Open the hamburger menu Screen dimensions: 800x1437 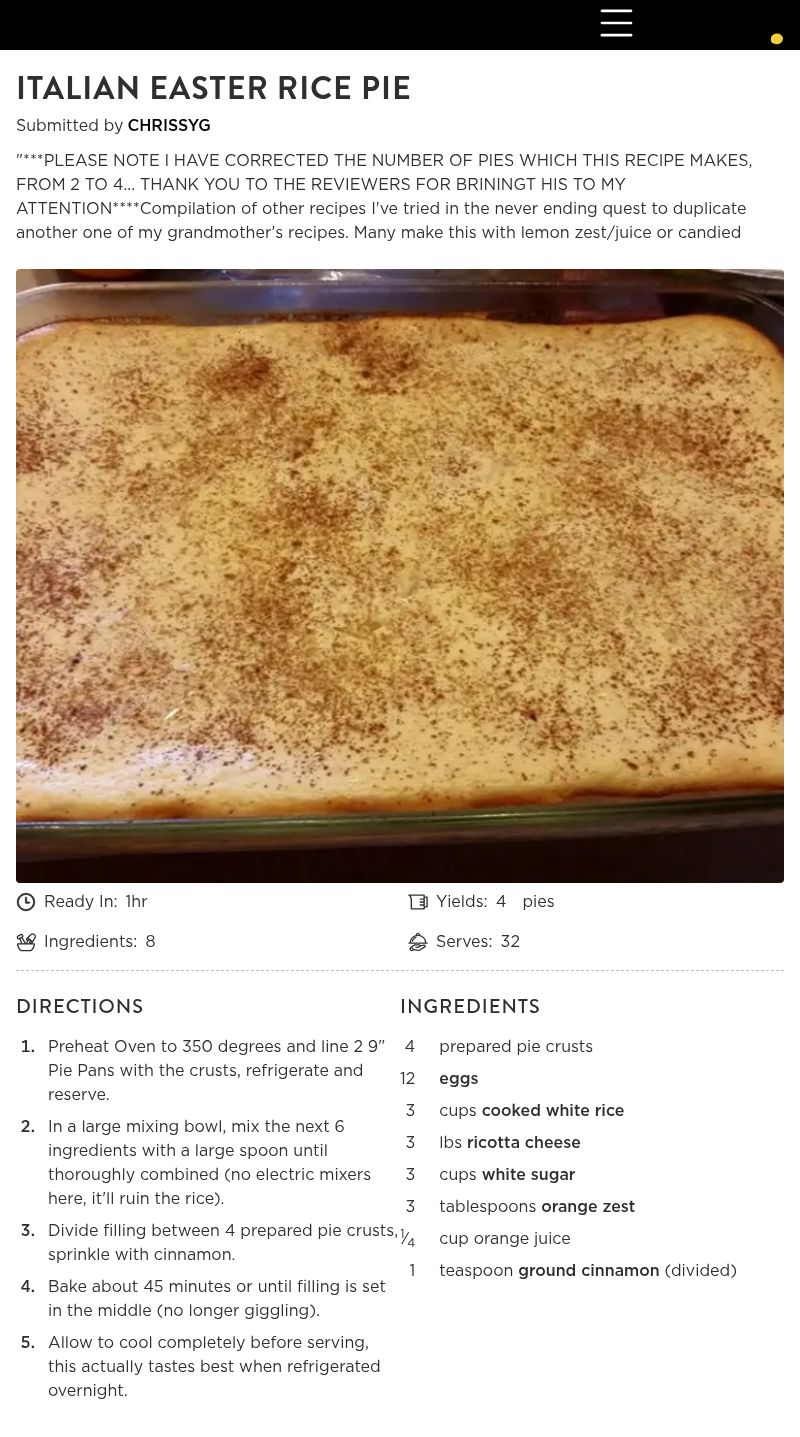(x=616, y=23)
